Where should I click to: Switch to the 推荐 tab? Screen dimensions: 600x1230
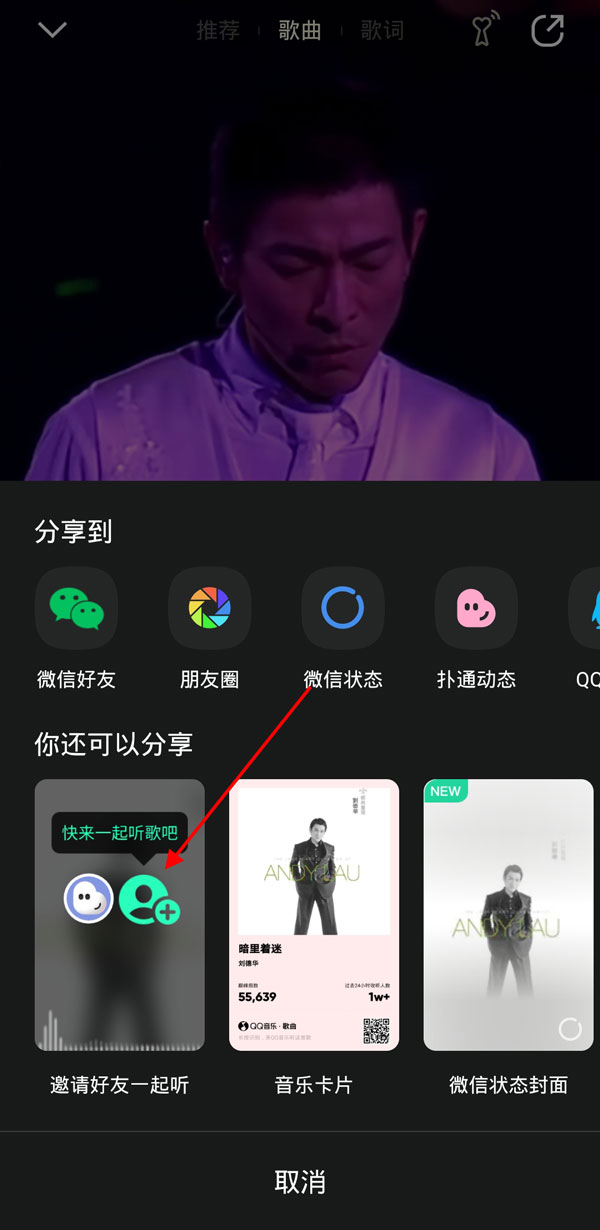pyautogui.click(x=218, y=31)
